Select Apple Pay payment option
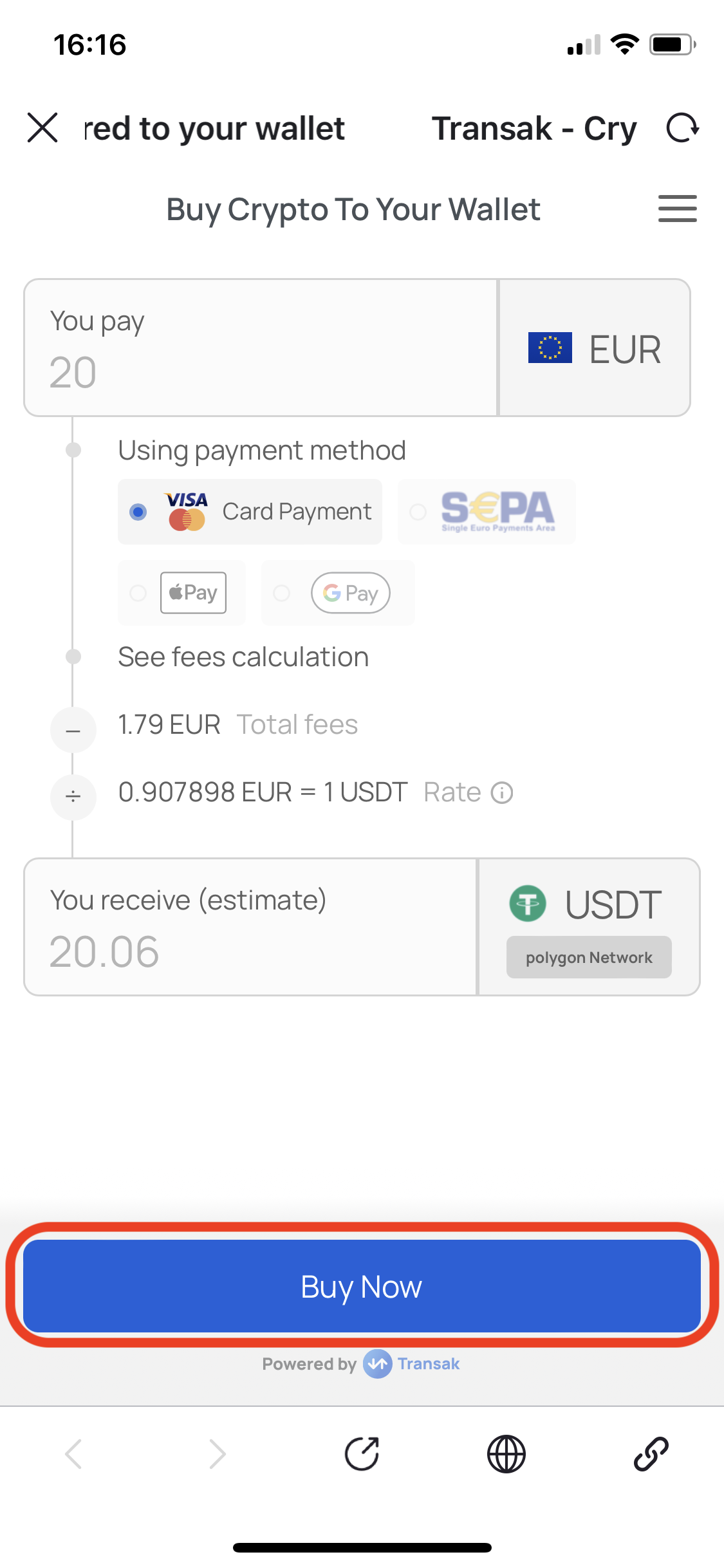The width and height of the screenshot is (724, 1568). coord(181,593)
